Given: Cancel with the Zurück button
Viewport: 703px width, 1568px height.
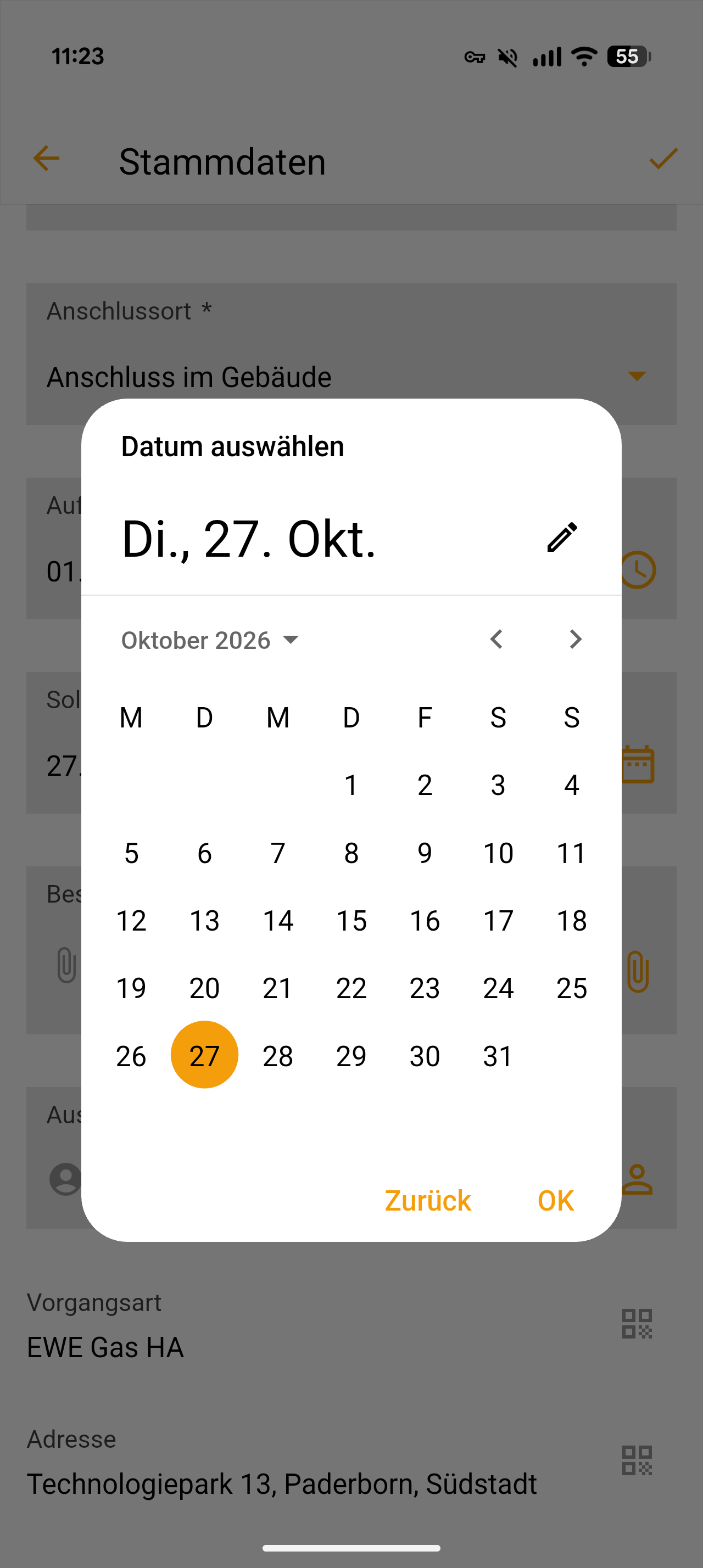Looking at the screenshot, I should [428, 1200].
